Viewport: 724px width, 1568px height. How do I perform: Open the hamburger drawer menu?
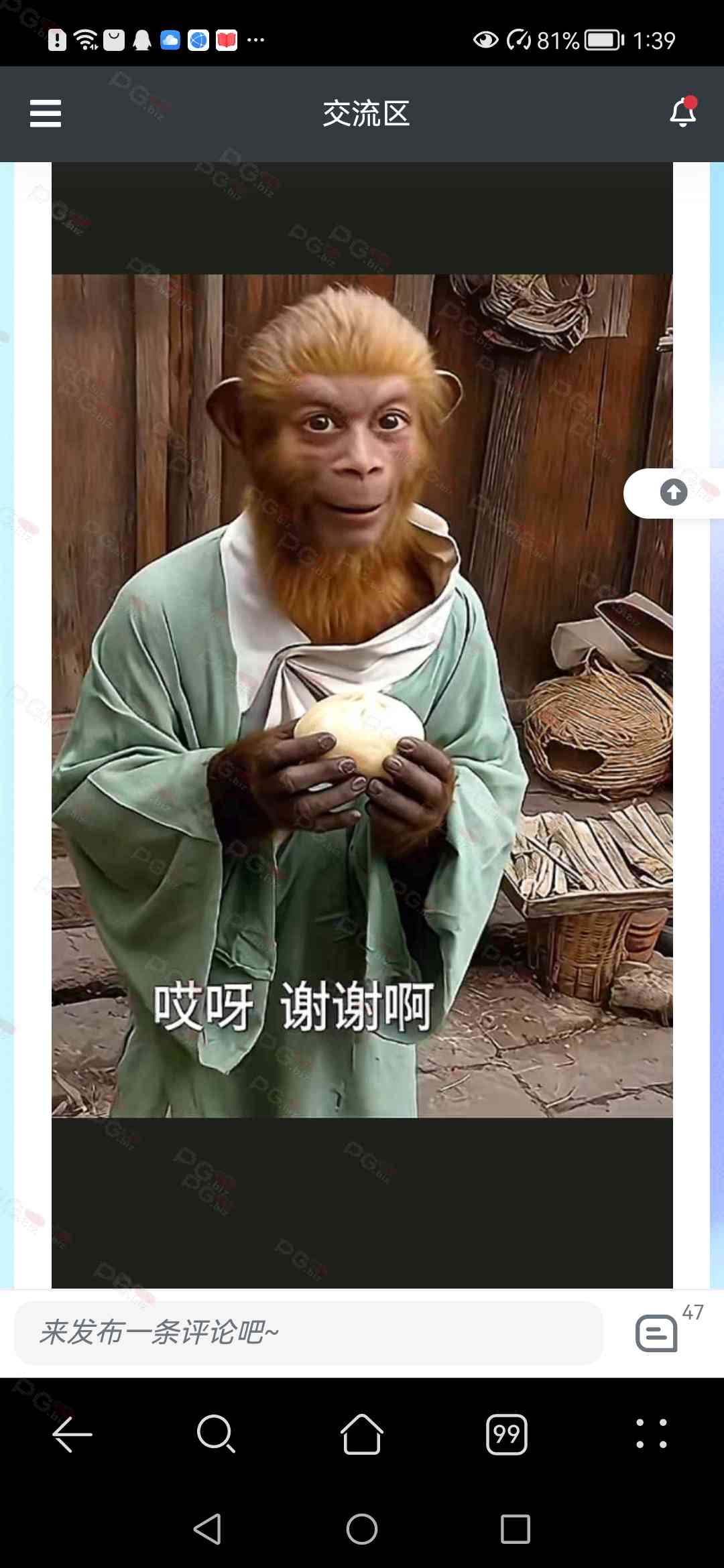(46, 113)
